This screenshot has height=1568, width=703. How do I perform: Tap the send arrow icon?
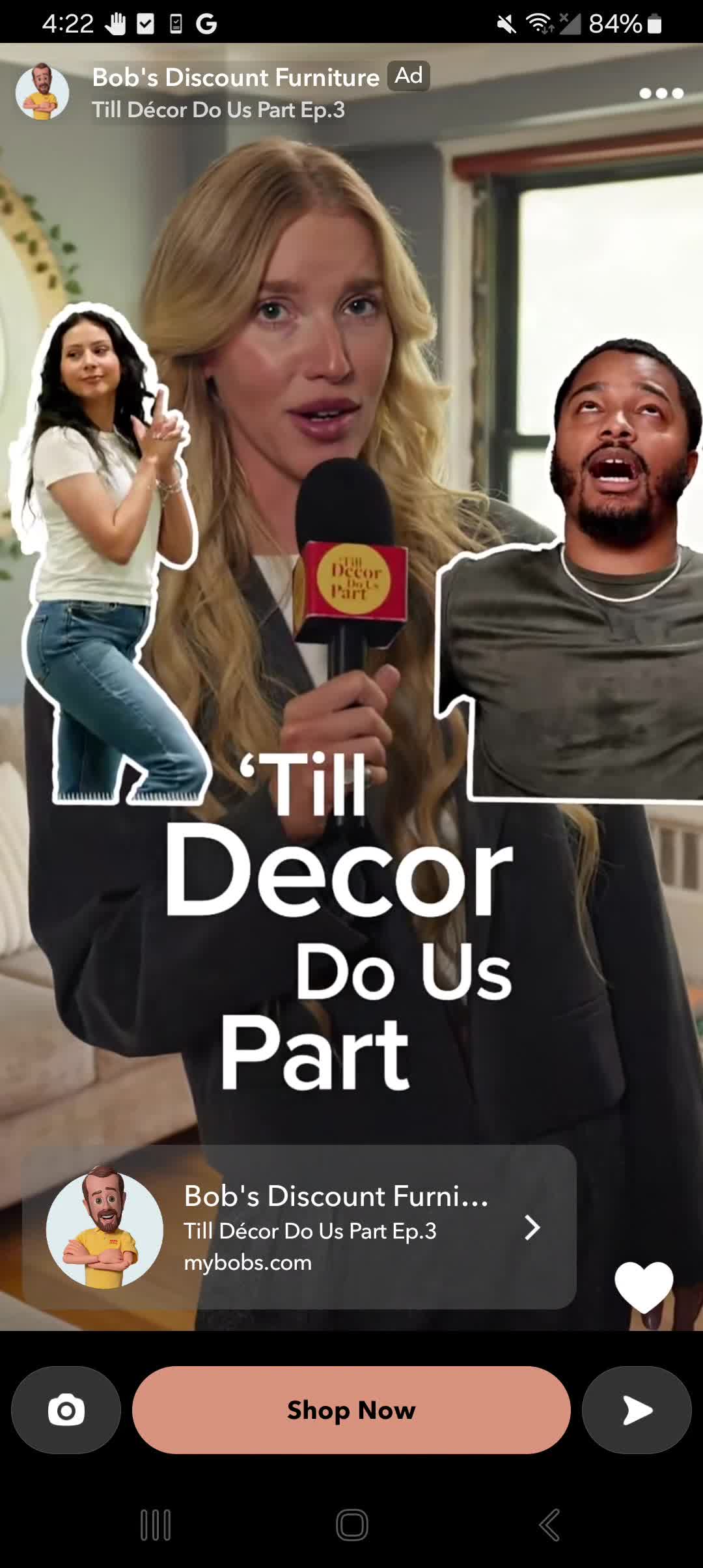point(636,1410)
